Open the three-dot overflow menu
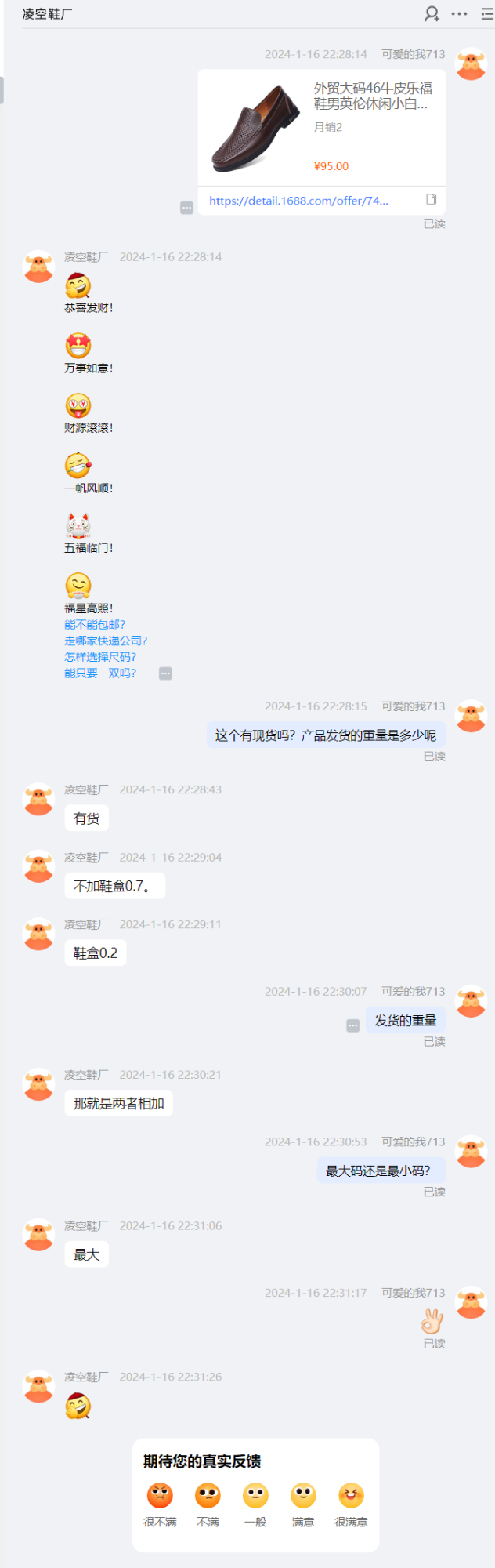Viewport: 495px width, 1568px height. coord(460,14)
